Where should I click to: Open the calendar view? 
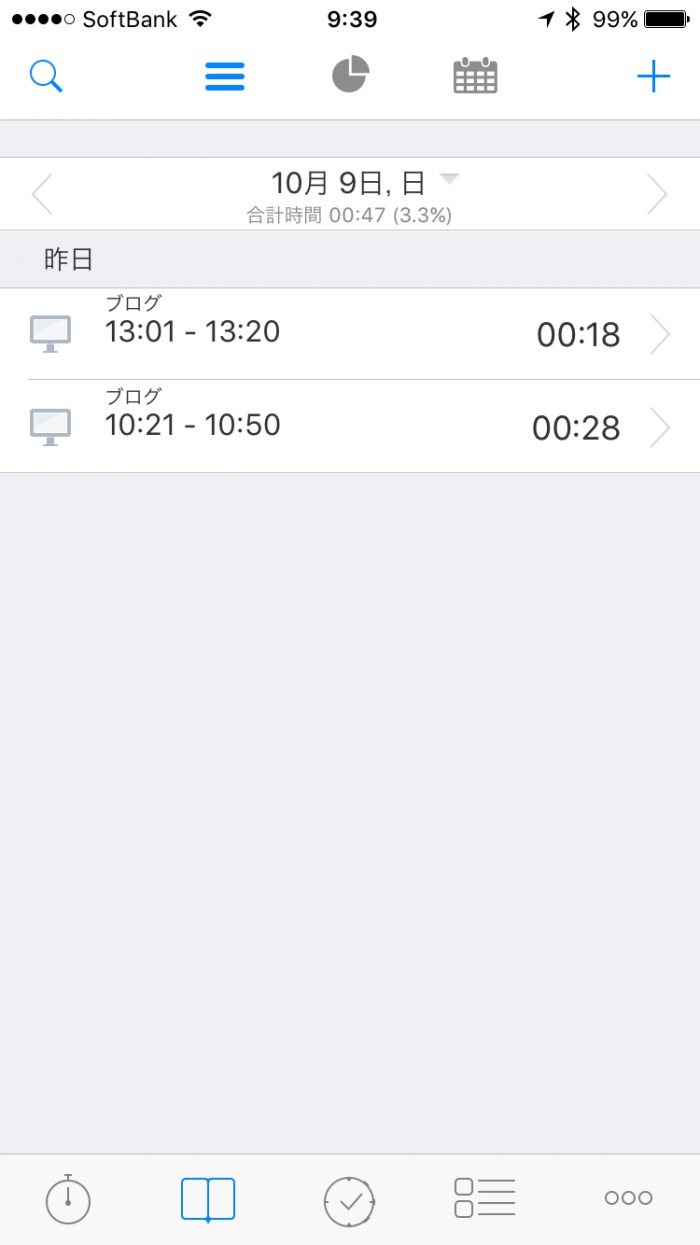(475, 76)
